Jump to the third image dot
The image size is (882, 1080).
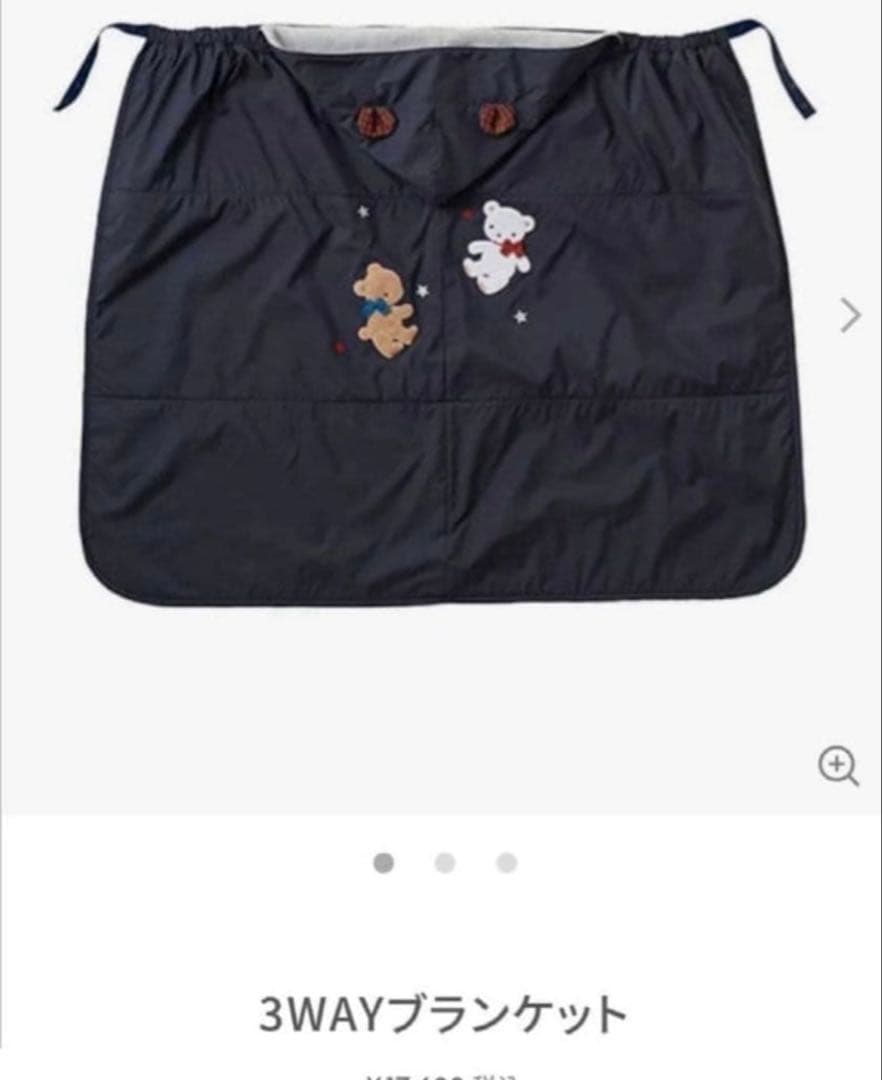pos(507,863)
